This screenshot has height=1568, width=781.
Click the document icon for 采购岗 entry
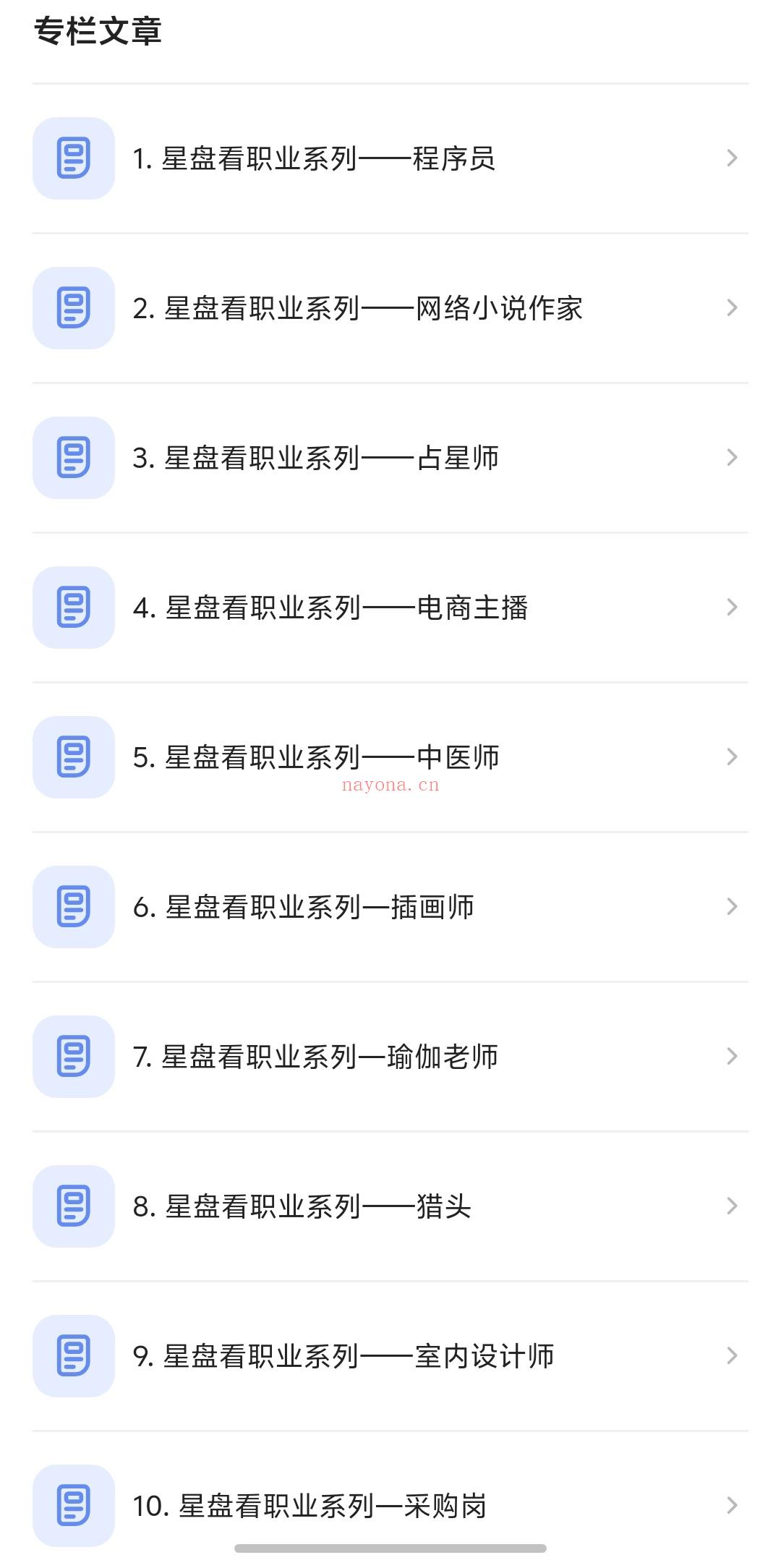click(72, 1505)
